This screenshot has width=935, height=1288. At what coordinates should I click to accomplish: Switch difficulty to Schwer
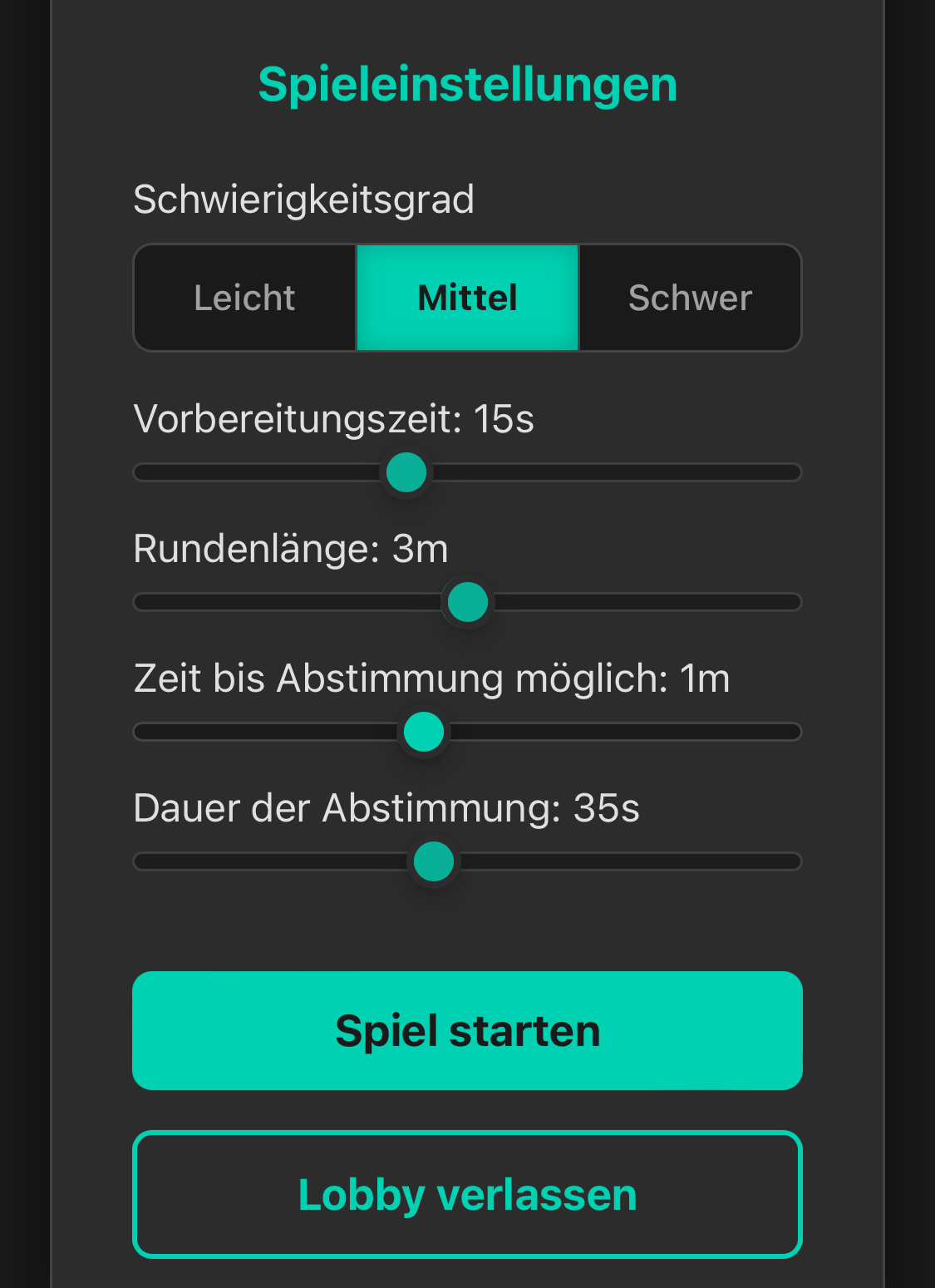point(690,298)
